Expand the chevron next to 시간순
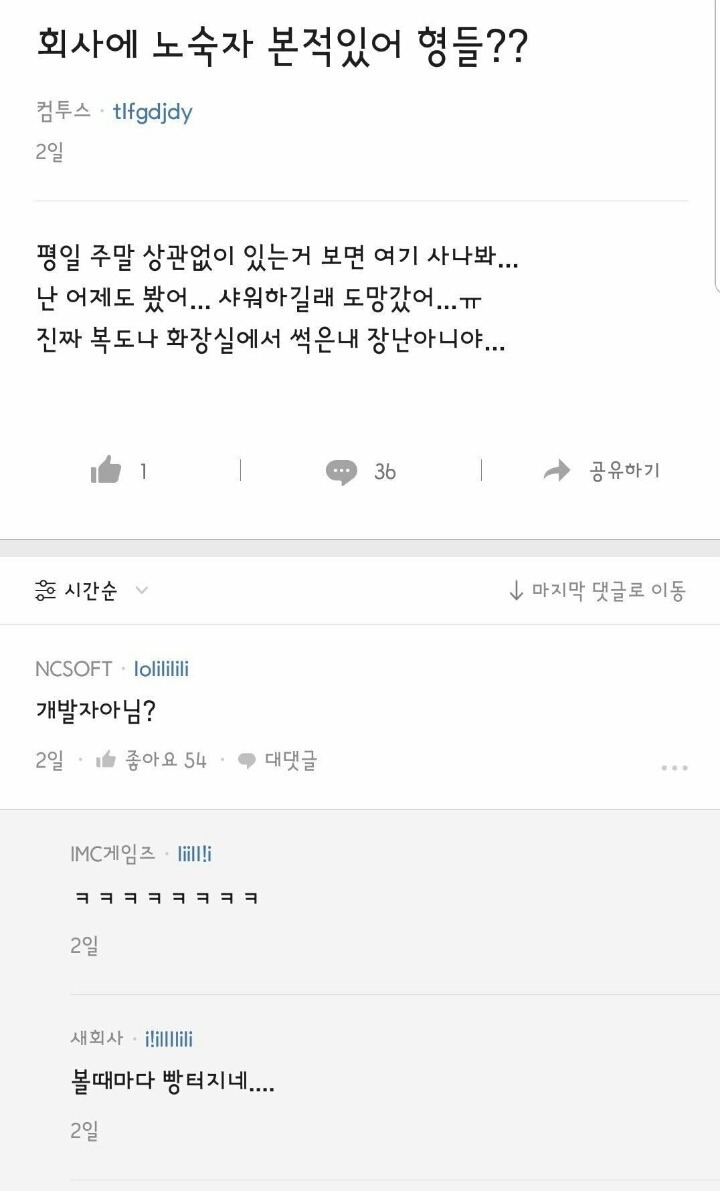The image size is (720, 1191). [138, 591]
